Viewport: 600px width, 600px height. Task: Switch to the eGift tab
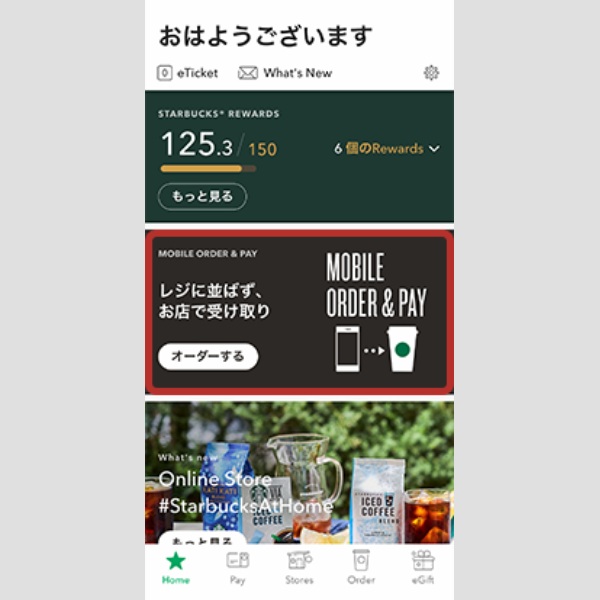pyautogui.click(x=422, y=567)
